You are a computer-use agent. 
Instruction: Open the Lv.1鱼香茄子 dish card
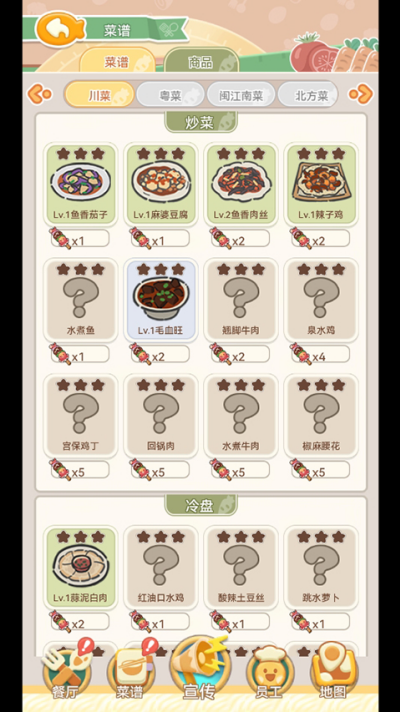tap(81, 184)
